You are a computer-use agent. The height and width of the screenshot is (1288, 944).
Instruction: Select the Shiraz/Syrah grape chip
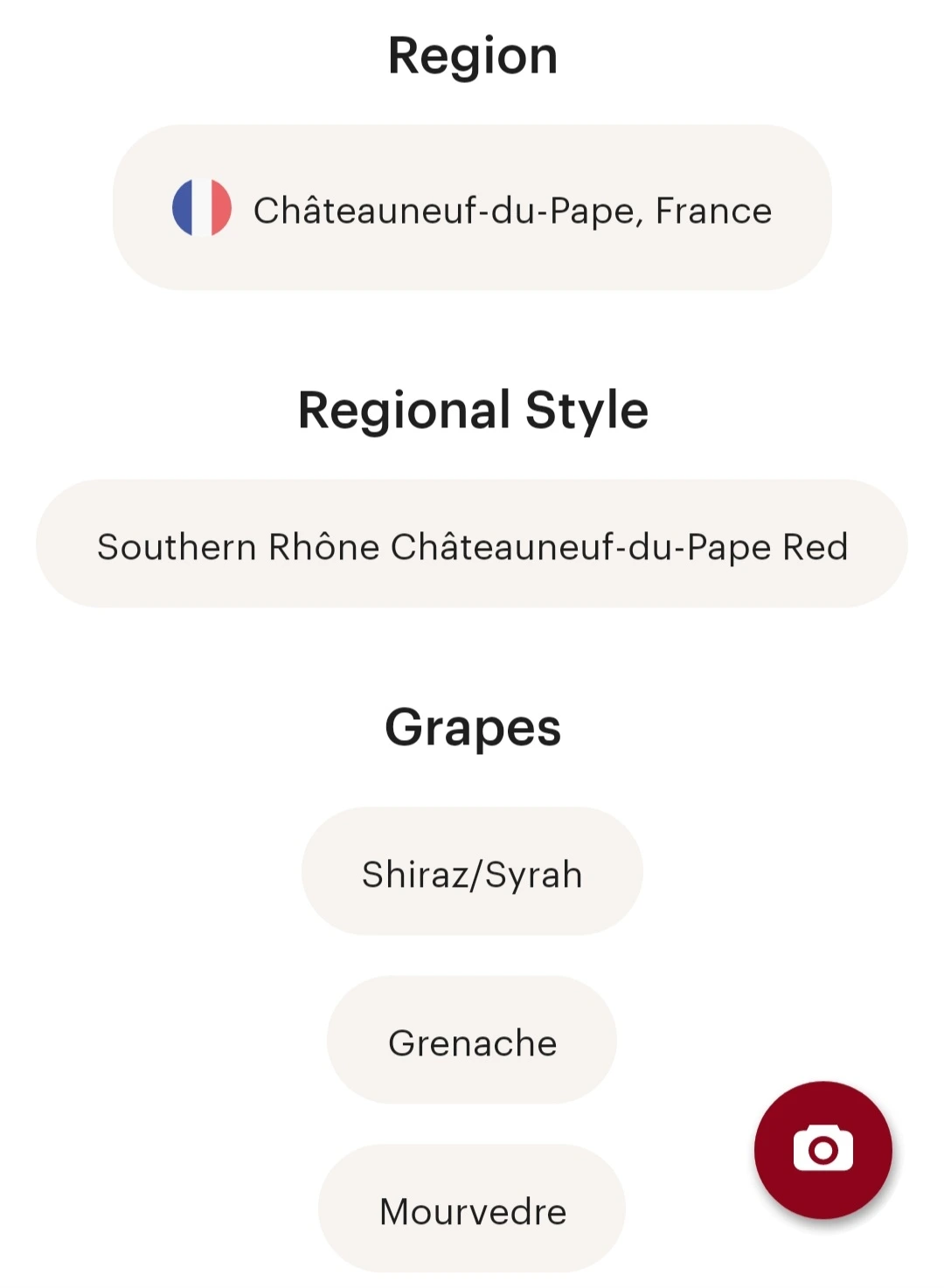pos(472,872)
